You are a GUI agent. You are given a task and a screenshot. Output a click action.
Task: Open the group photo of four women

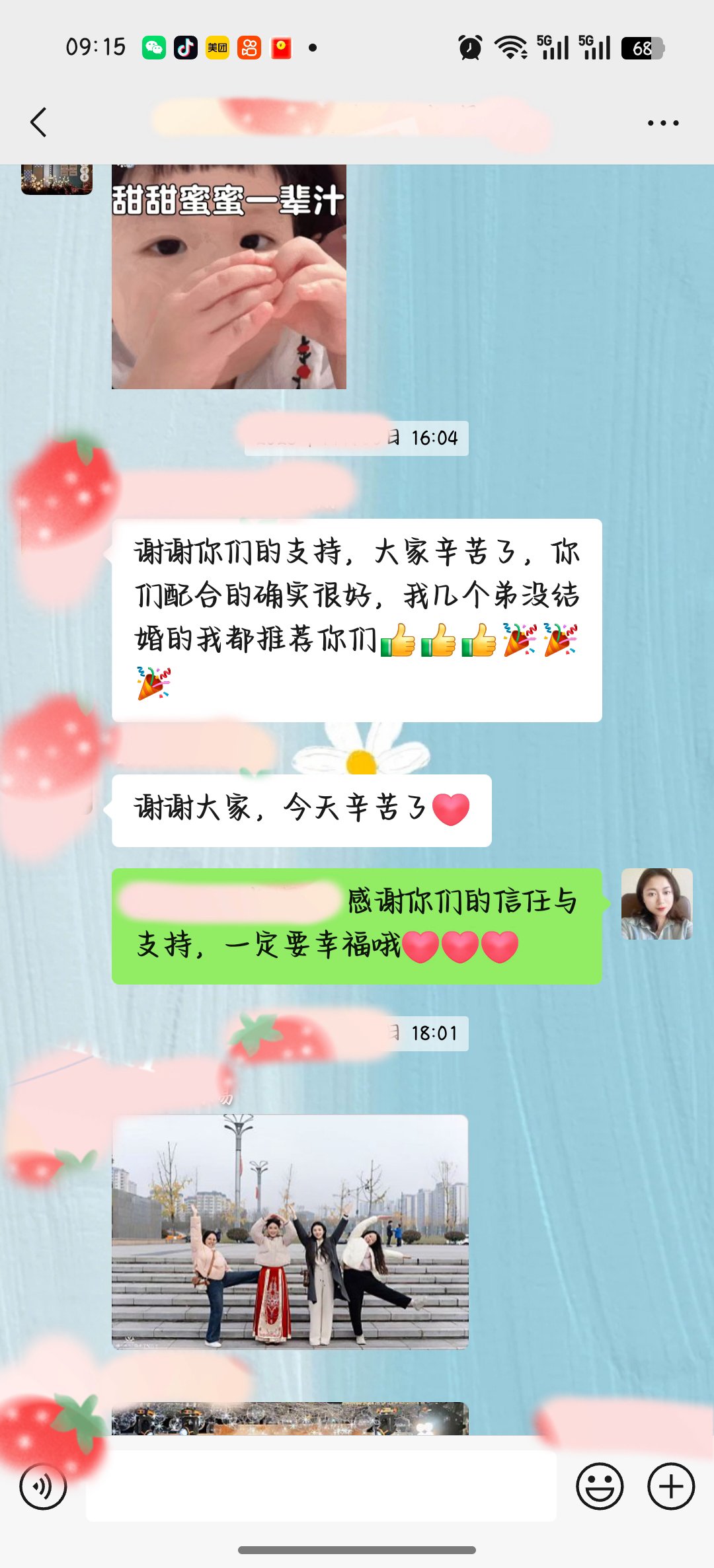click(290, 1232)
